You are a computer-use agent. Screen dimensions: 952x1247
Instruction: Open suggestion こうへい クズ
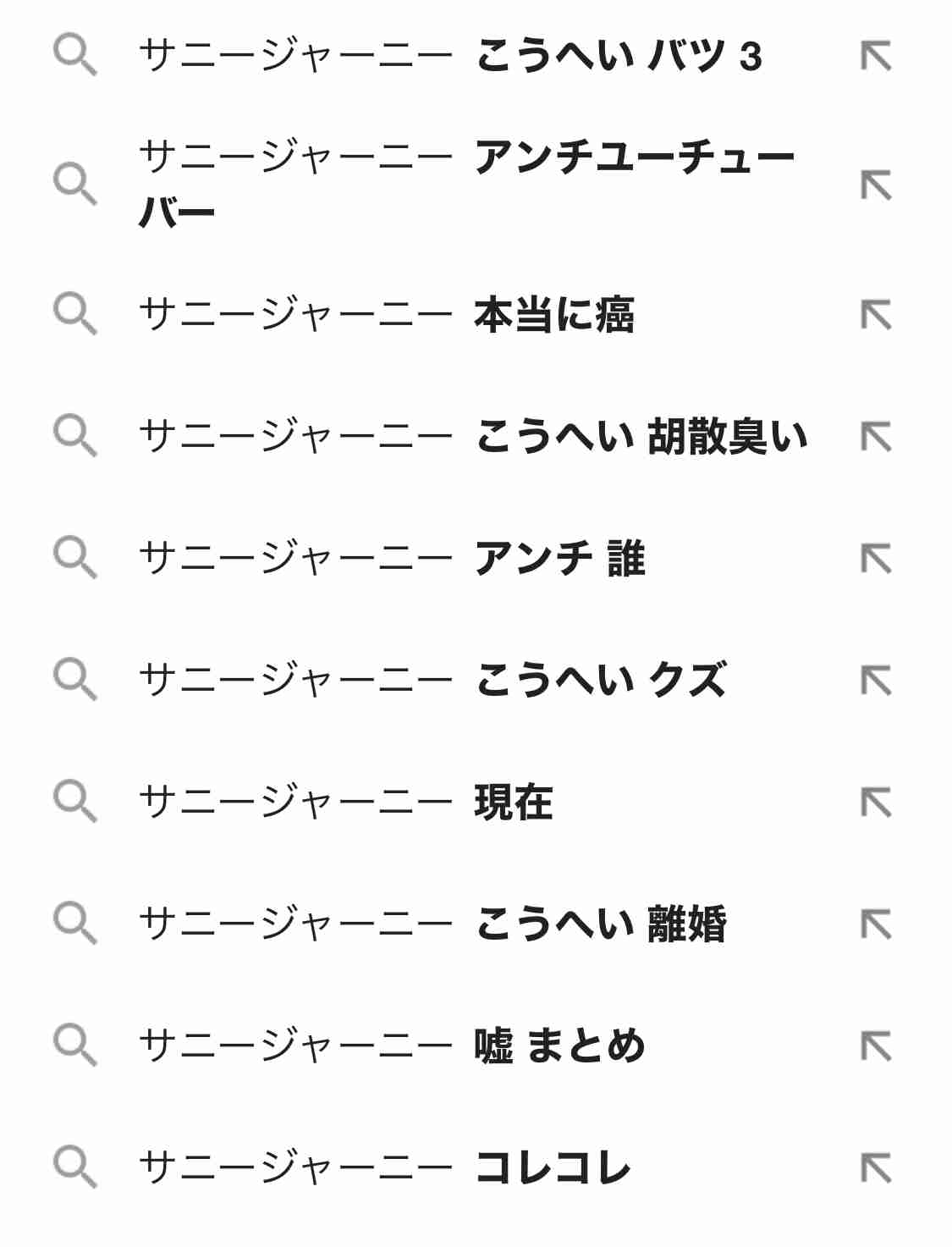click(x=432, y=680)
